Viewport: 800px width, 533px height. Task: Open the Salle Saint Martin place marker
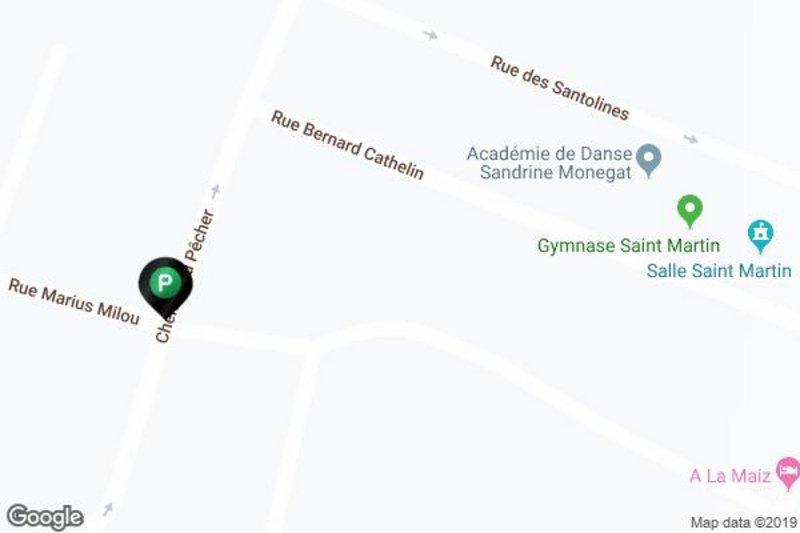[762, 235]
